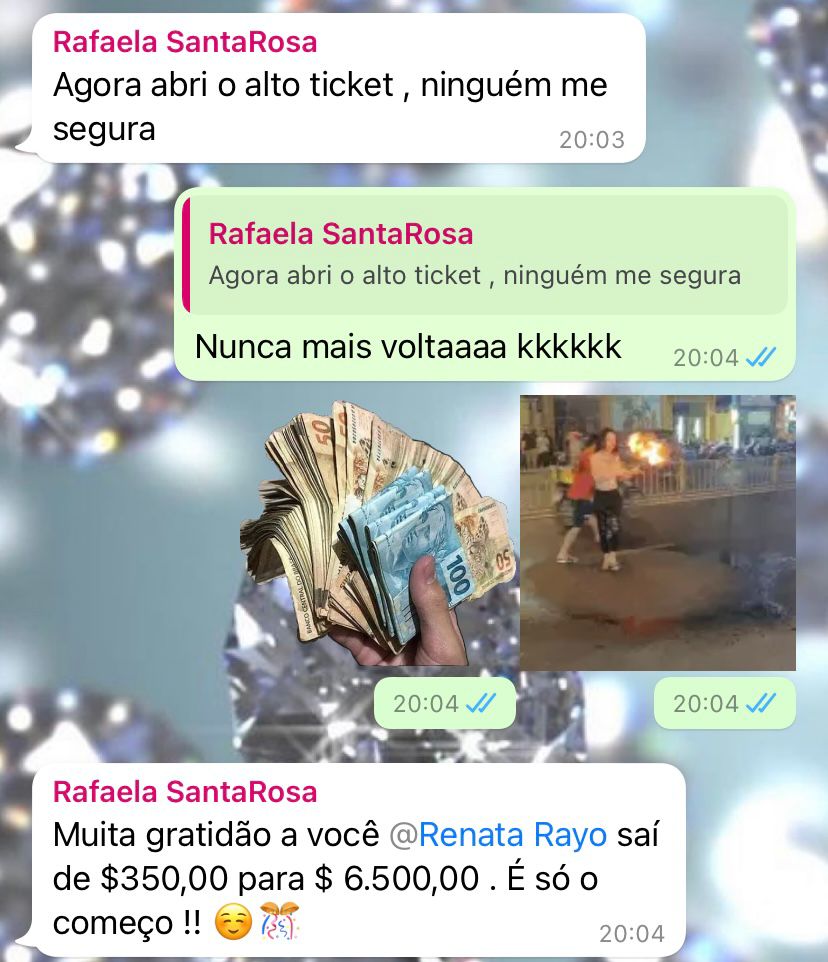Open the quoted Rafaela SantaRosa reply
Screen dimensions: 828x962
485,255
